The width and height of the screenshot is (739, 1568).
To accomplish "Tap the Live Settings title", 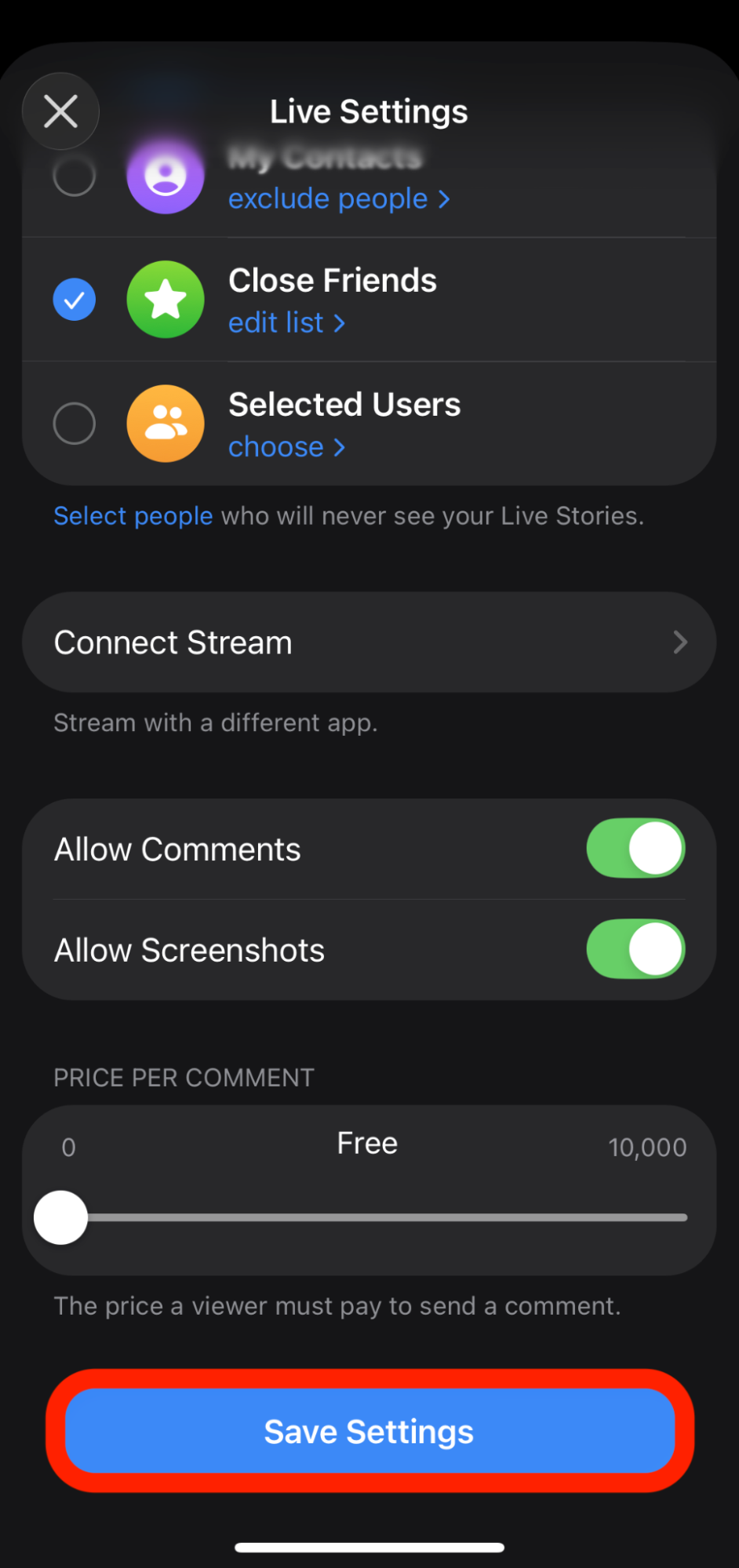I will click(x=369, y=111).
